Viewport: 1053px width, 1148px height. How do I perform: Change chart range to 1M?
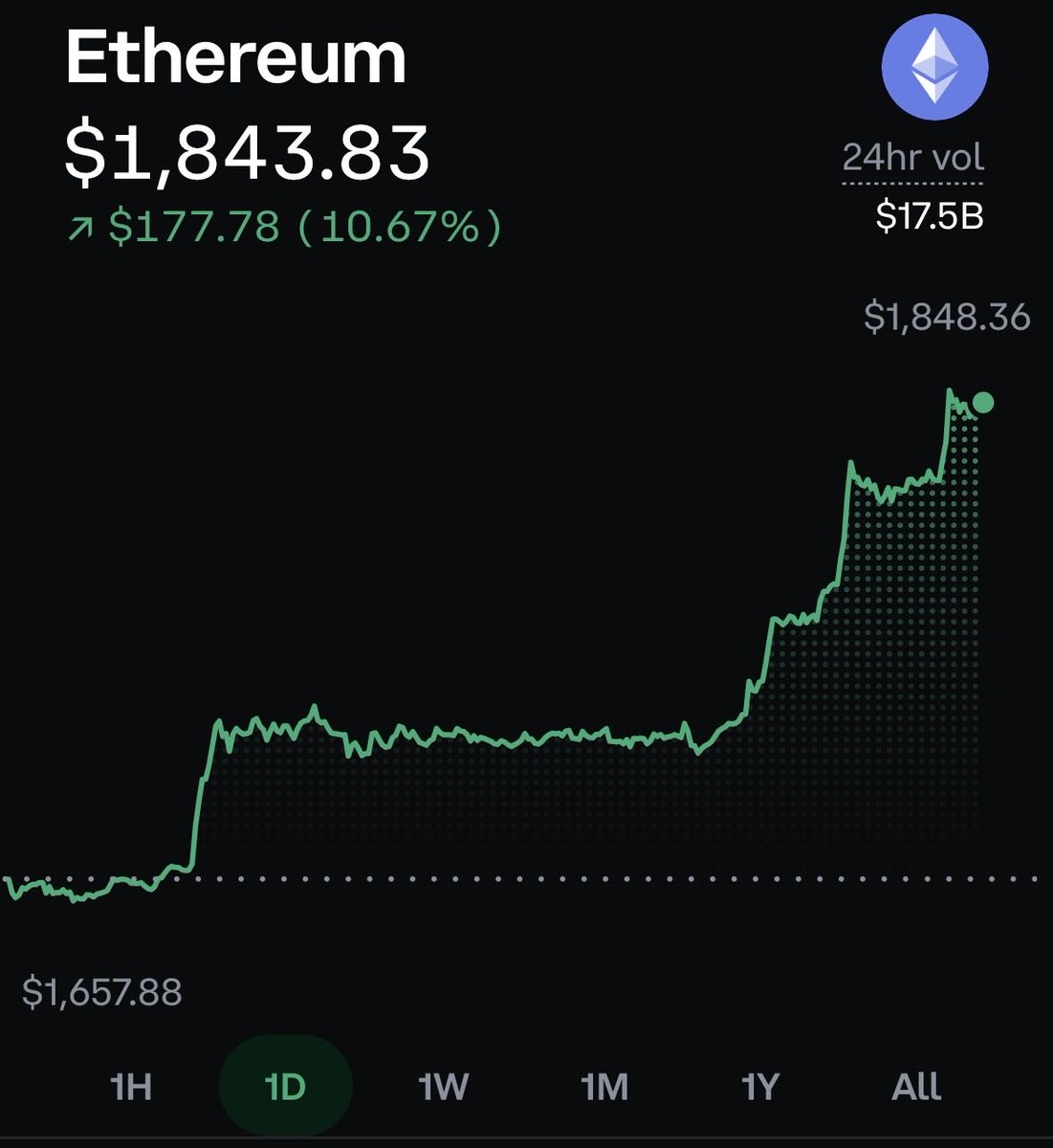click(x=604, y=1087)
